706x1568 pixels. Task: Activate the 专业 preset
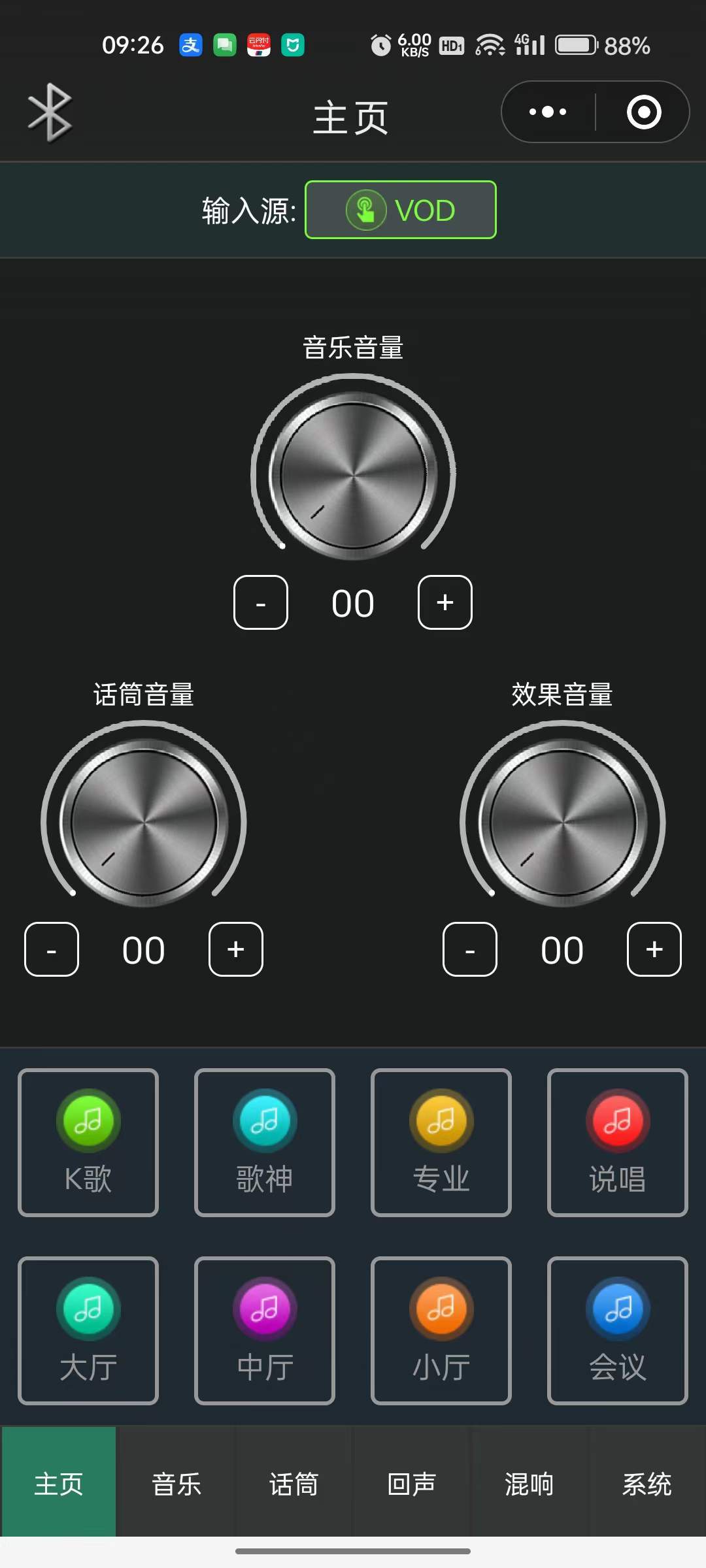tap(441, 1143)
